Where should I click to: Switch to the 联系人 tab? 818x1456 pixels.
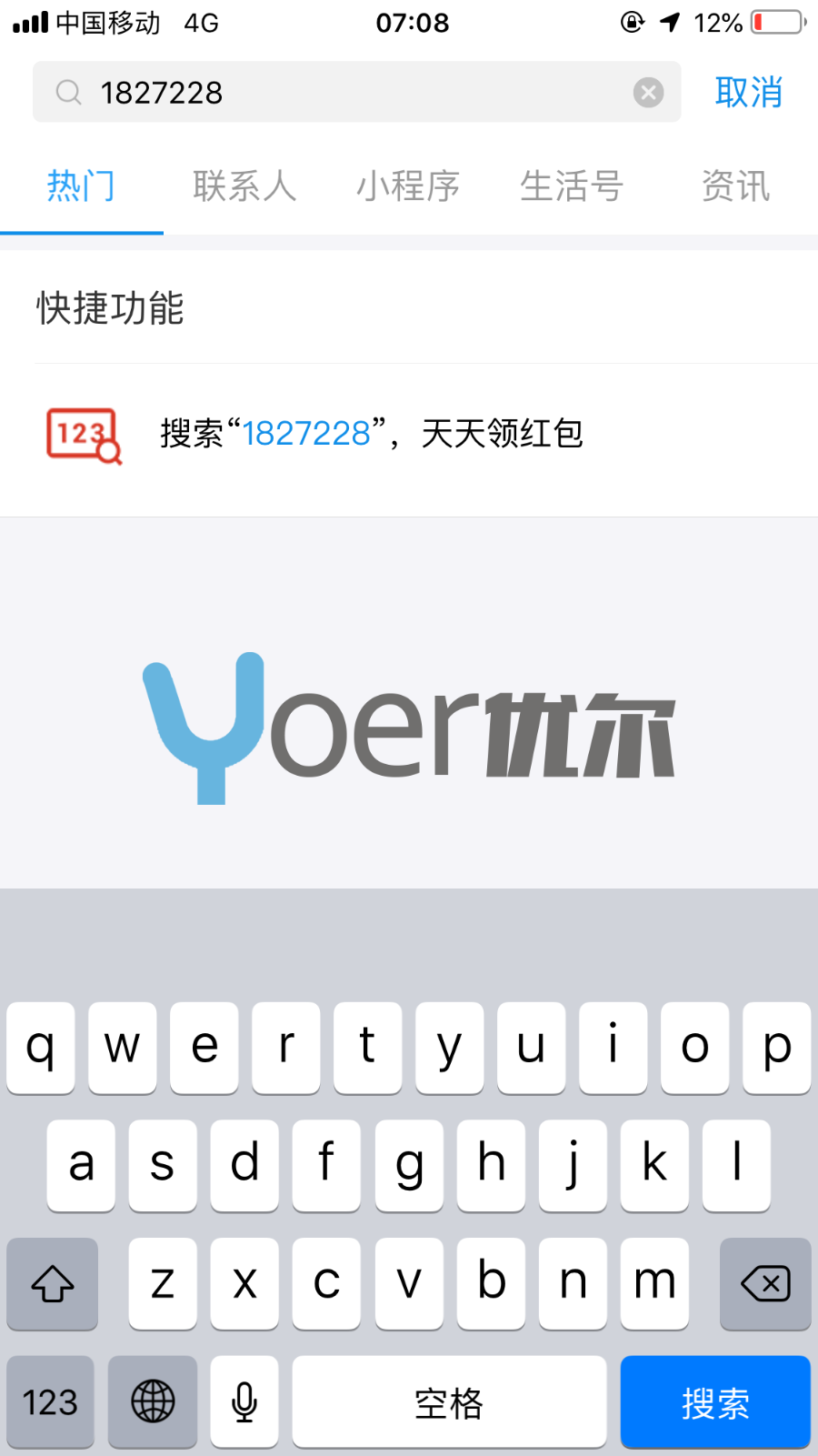click(244, 186)
